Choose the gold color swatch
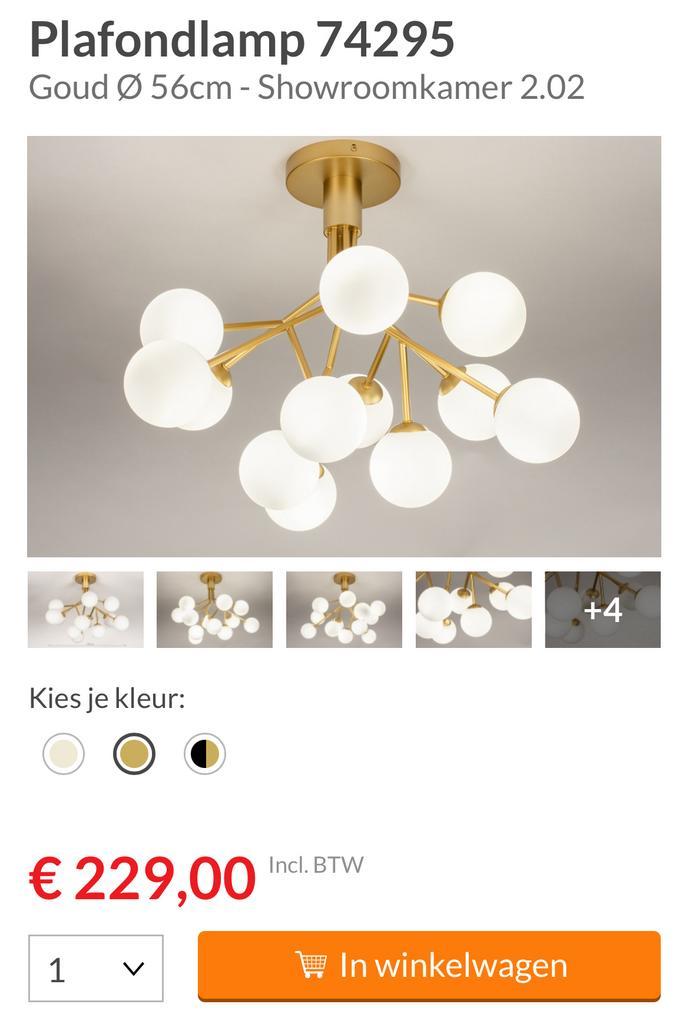Screen dimensions: 689x1024 click(134, 754)
